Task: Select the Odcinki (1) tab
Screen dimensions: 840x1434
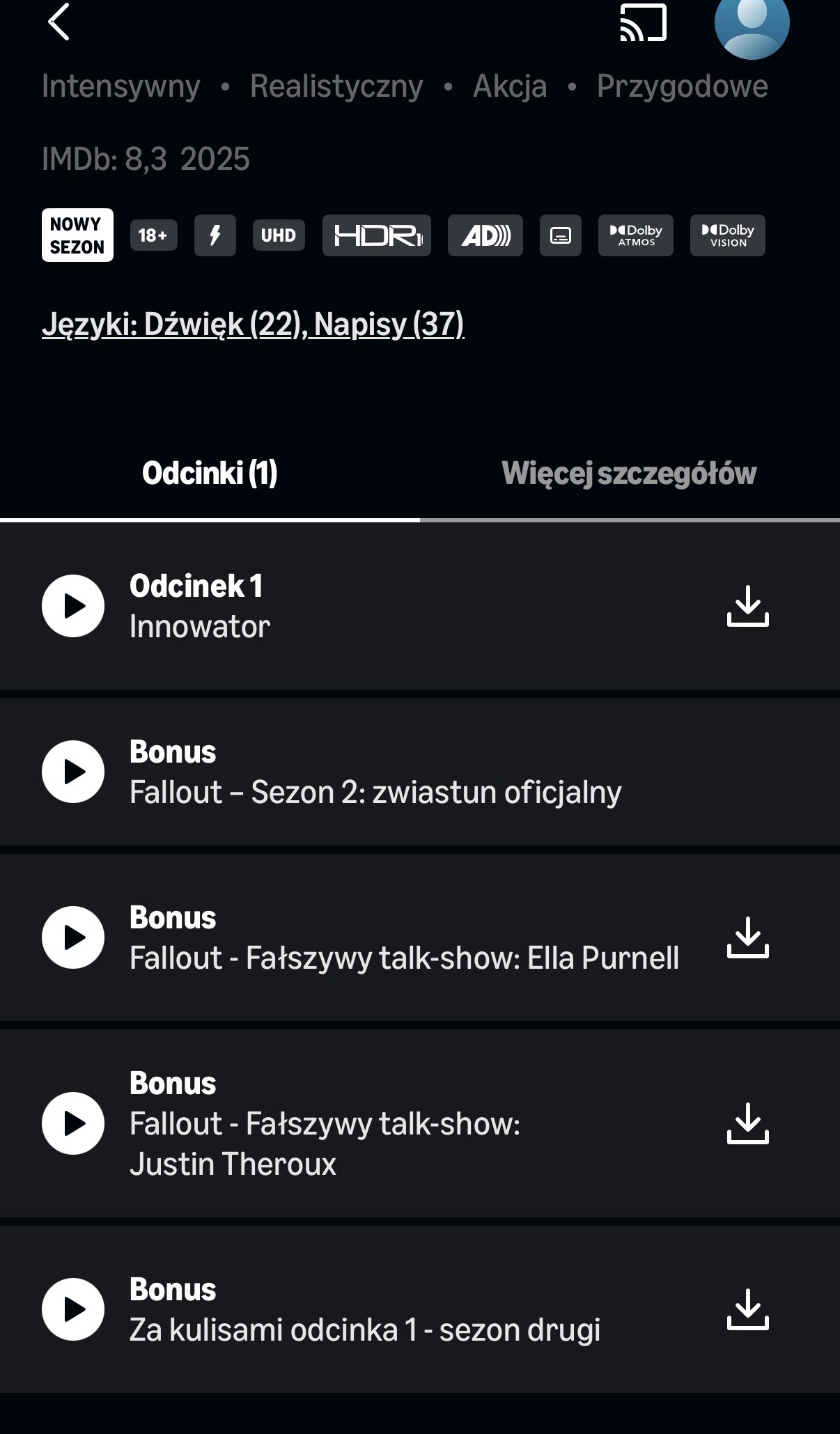Action: [x=210, y=474]
